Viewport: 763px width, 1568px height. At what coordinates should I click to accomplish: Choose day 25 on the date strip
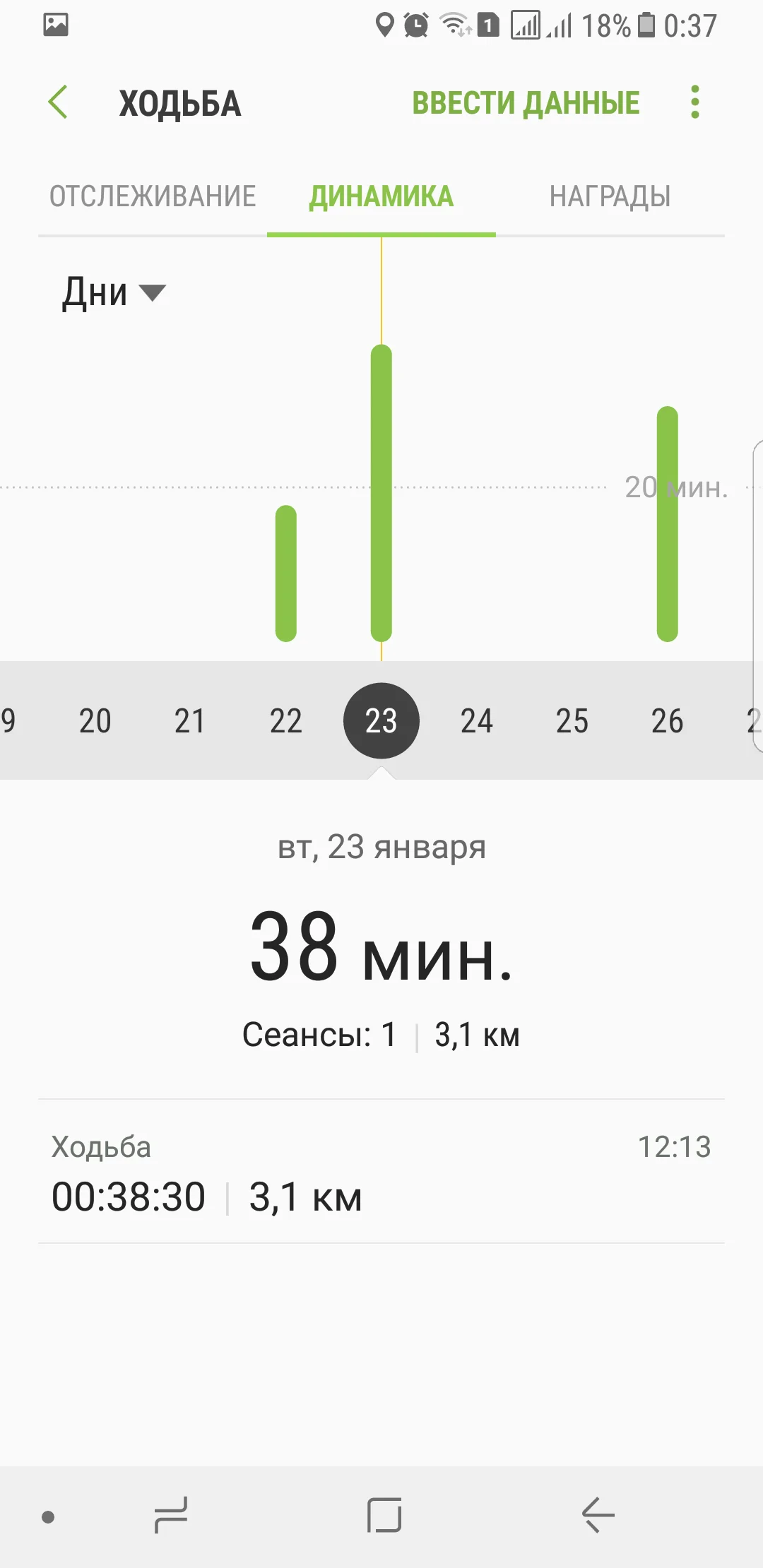click(x=572, y=721)
